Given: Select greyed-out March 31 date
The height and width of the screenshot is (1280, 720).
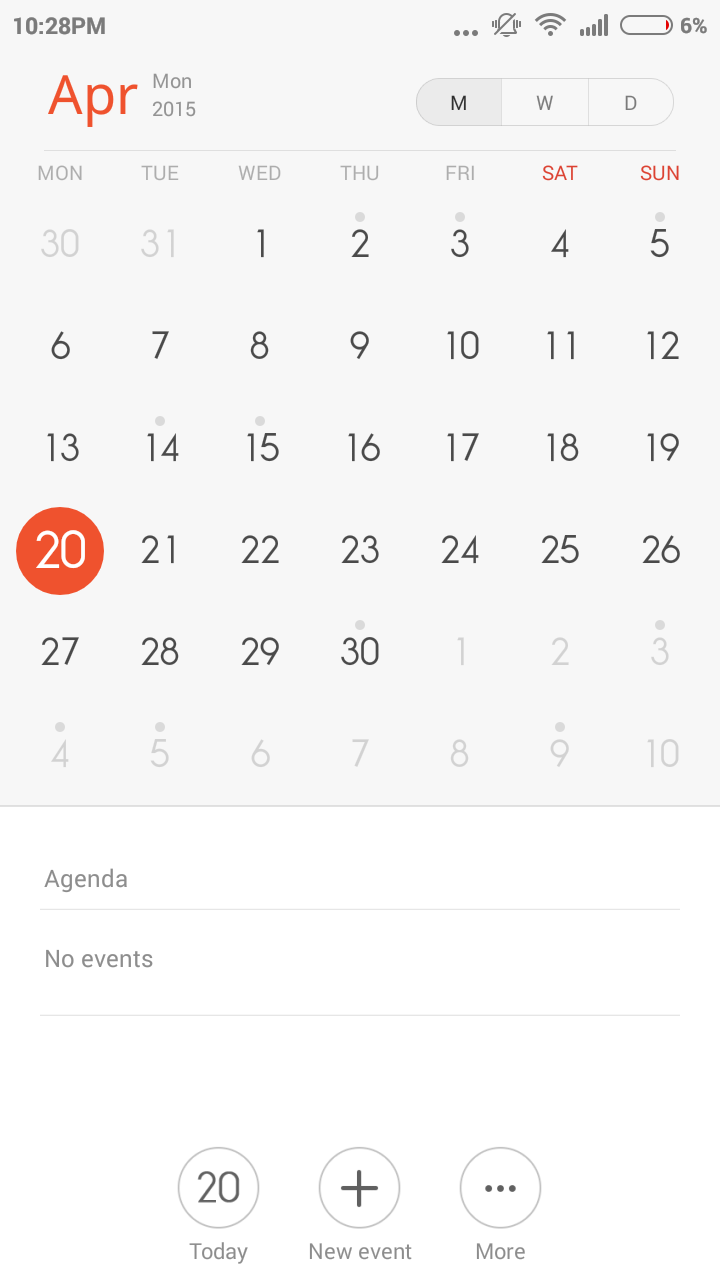Looking at the screenshot, I should 160,243.
